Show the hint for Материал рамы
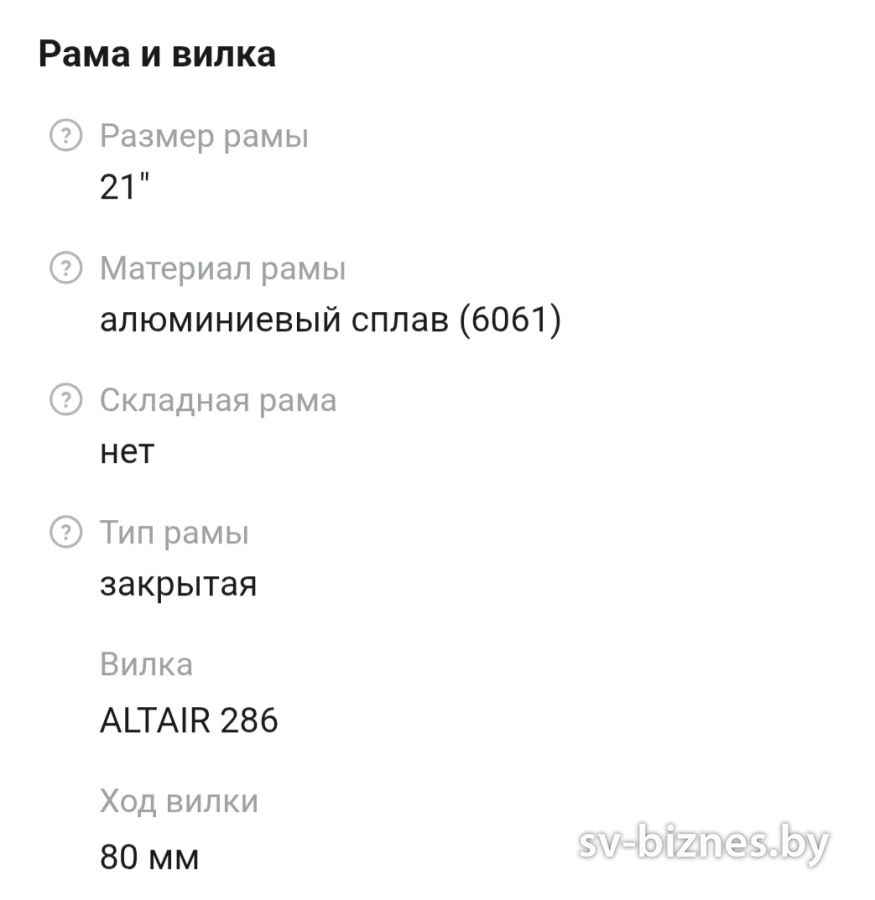This screenshot has height=900, width=875. point(65,268)
